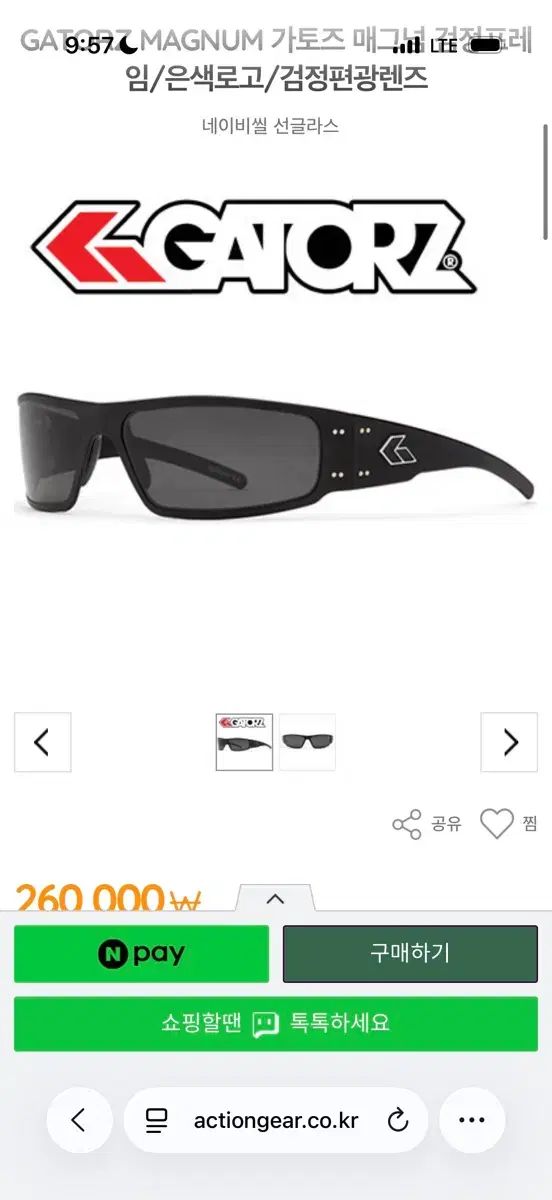This screenshot has width=552, height=1200.
Task: Share this product via 공유
Action: point(427,825)
